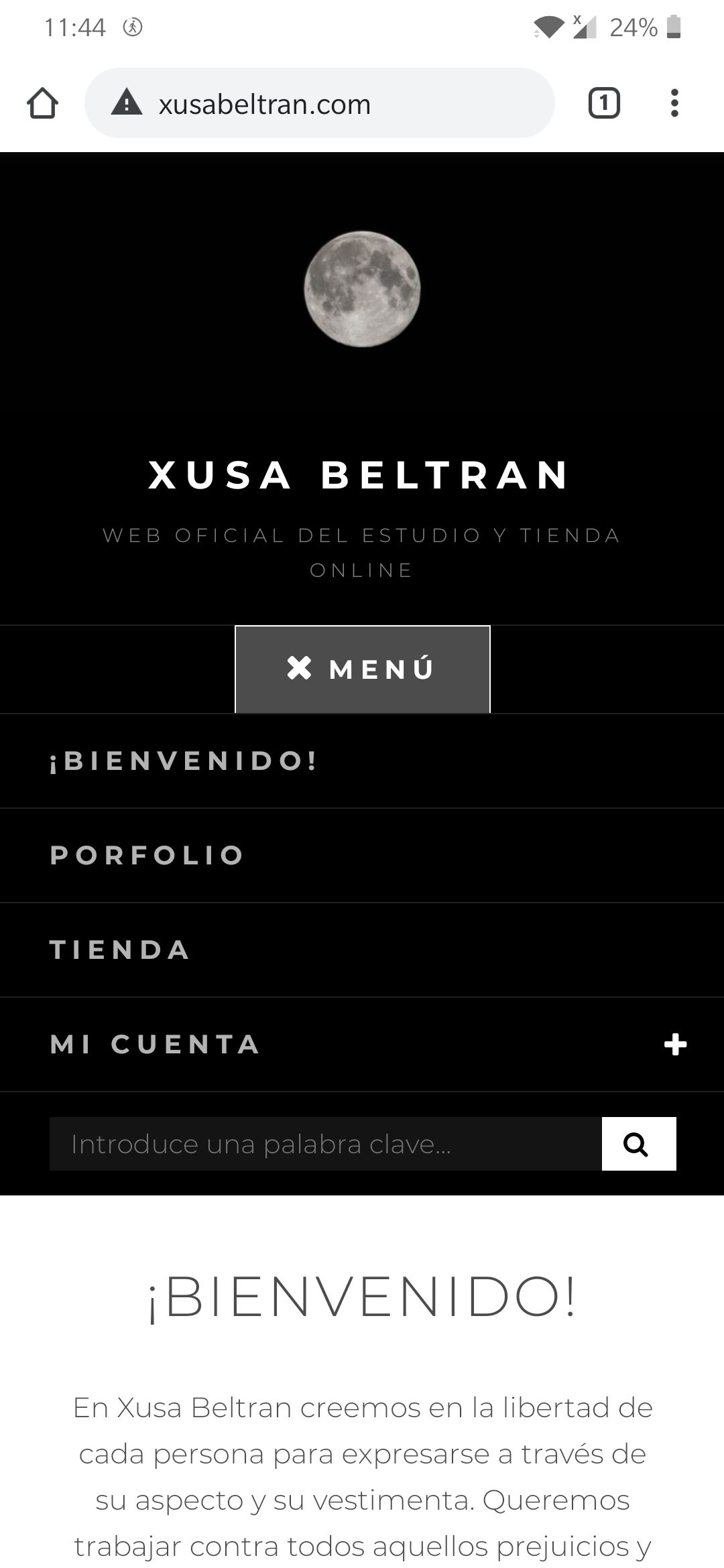Open the browser overflow menu
This screenshot has height=1568, width=724.
point(674,104)
